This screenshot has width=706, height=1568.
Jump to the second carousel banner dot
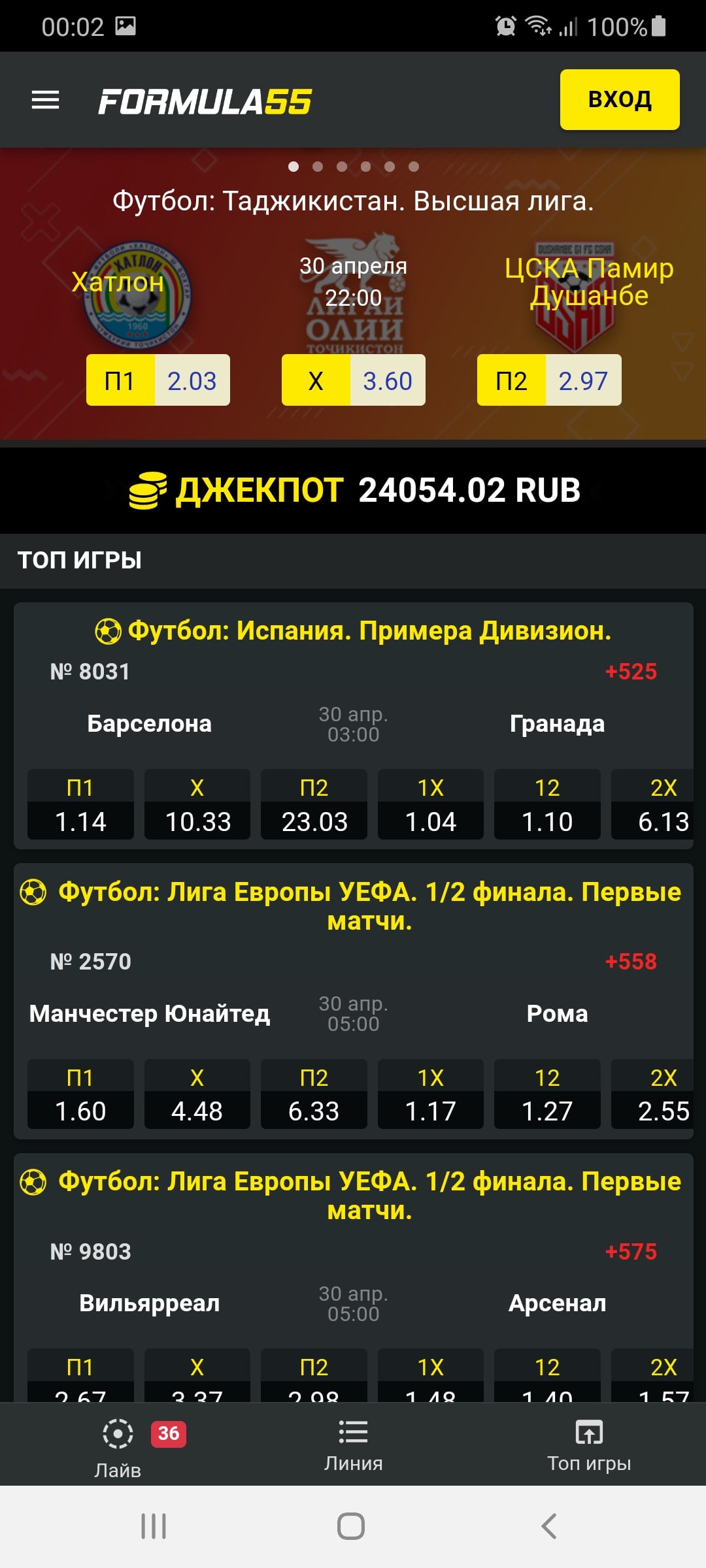318,166
